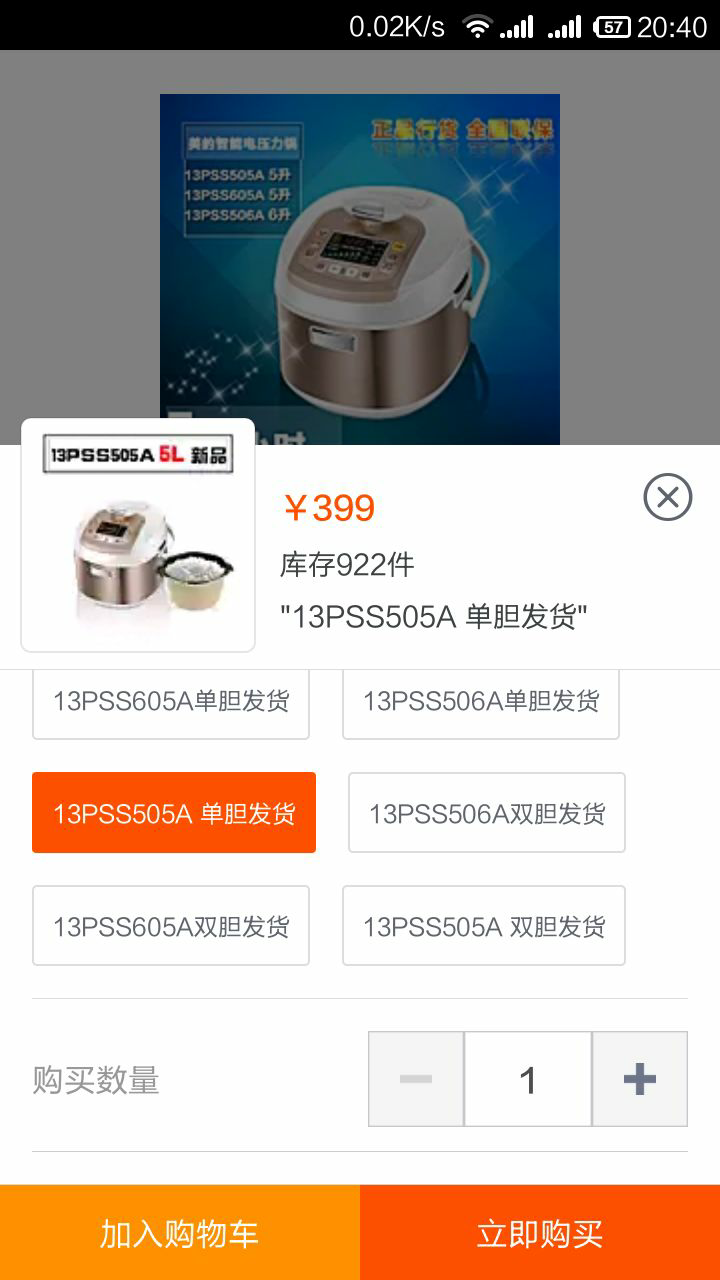Open the product thumbnail image

point(138,535)
